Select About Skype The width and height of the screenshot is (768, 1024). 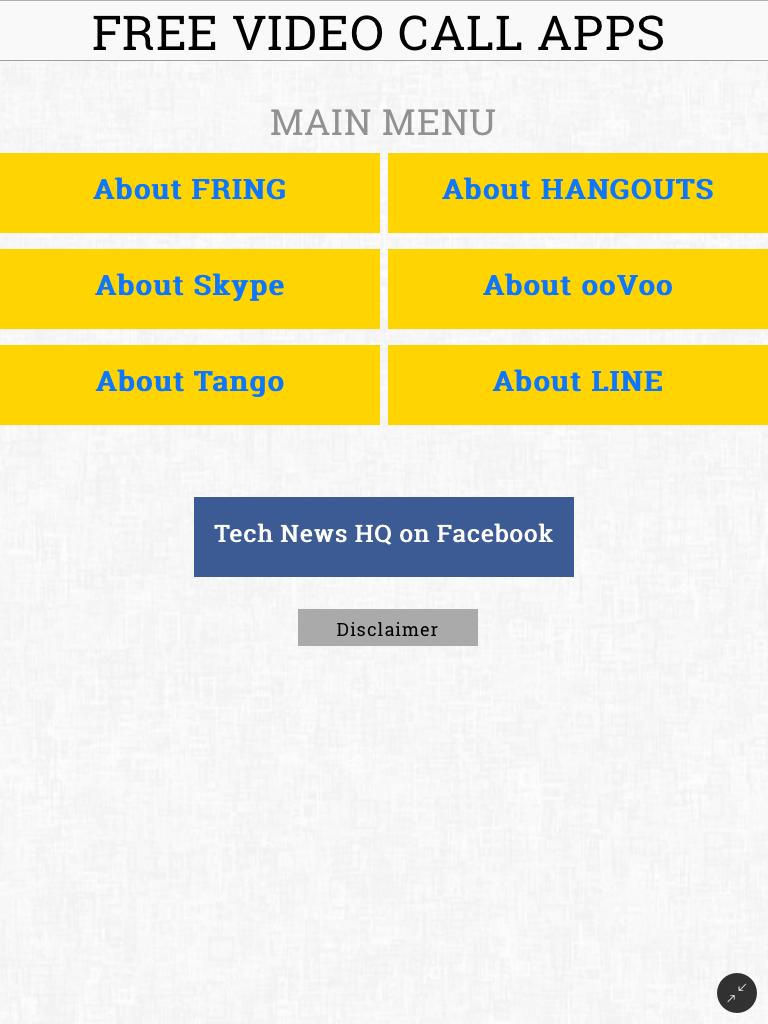[x=190, y=288]
